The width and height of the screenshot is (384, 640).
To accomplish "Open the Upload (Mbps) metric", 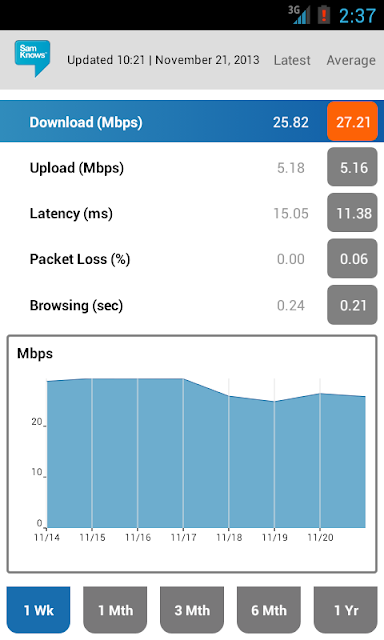I will pos(192,168).
